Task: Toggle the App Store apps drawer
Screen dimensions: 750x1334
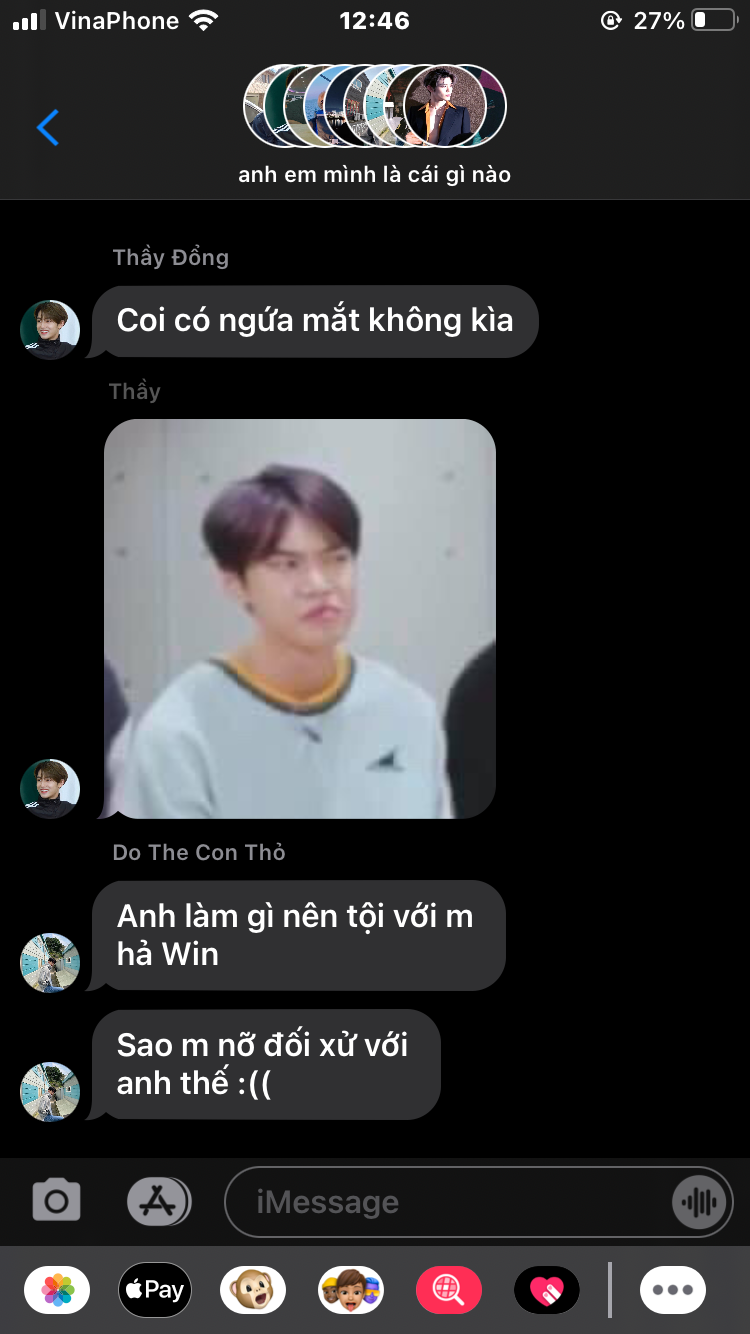Action: [159, 1201]
